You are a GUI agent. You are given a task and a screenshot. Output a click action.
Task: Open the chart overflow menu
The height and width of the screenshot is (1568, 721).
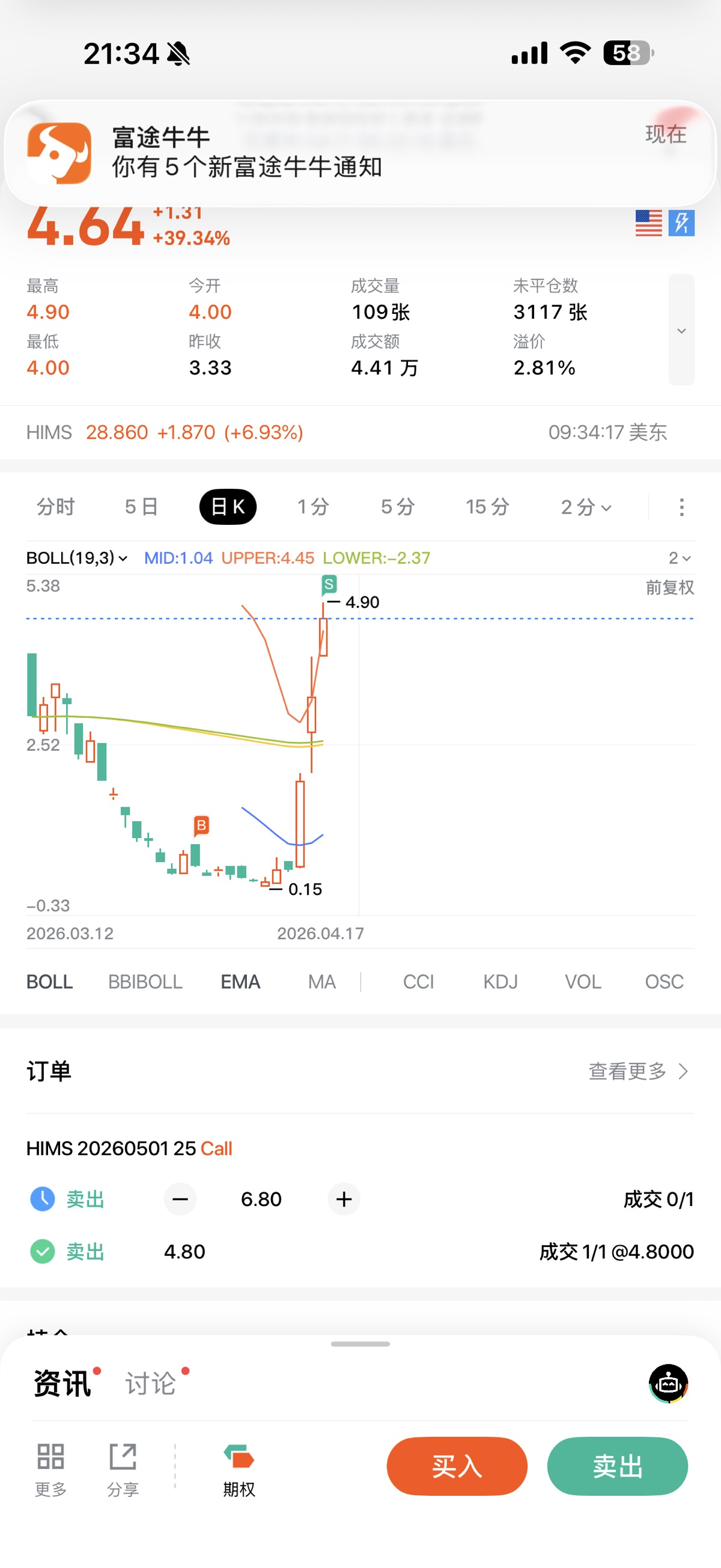pyautogui.click(x=681, y=506)
